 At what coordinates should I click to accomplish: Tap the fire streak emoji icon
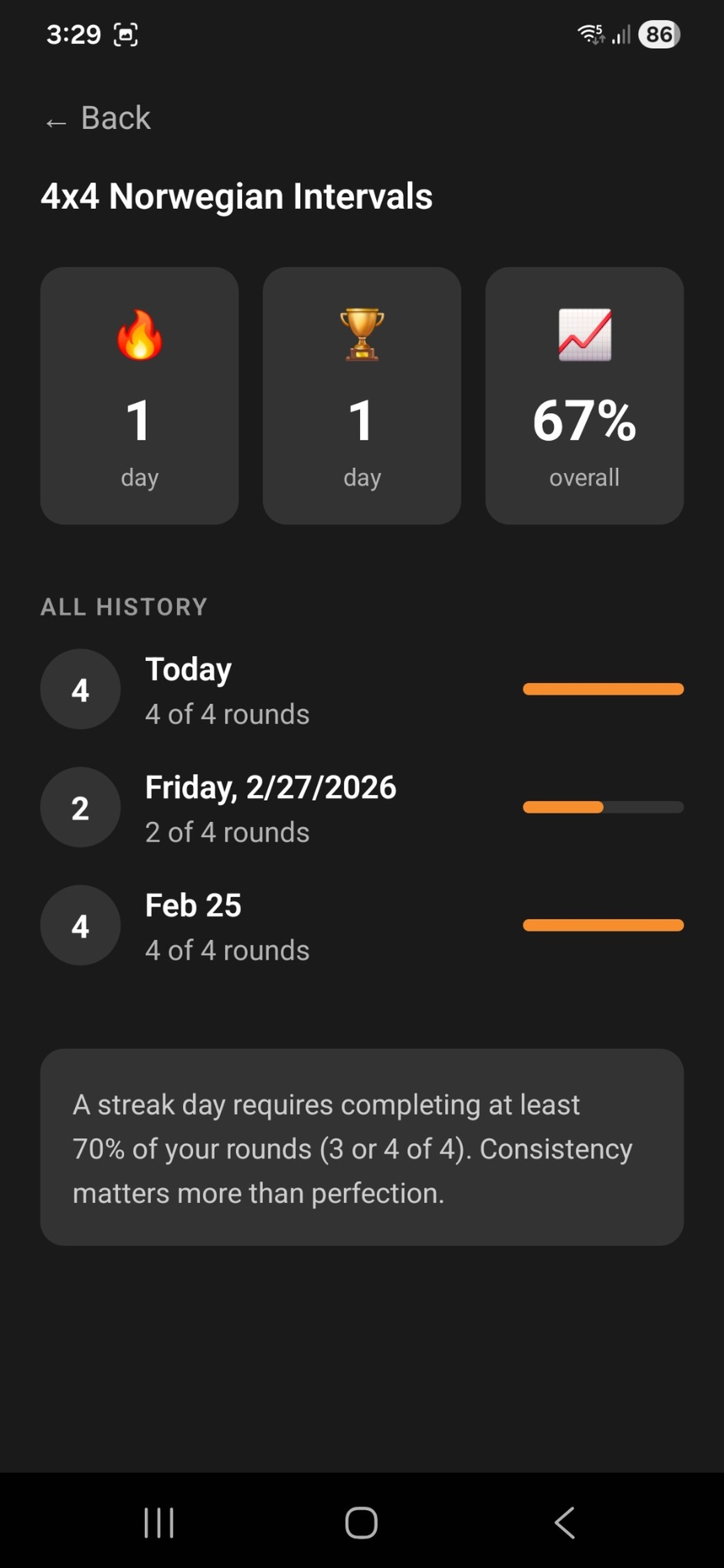tap(139, 335)
